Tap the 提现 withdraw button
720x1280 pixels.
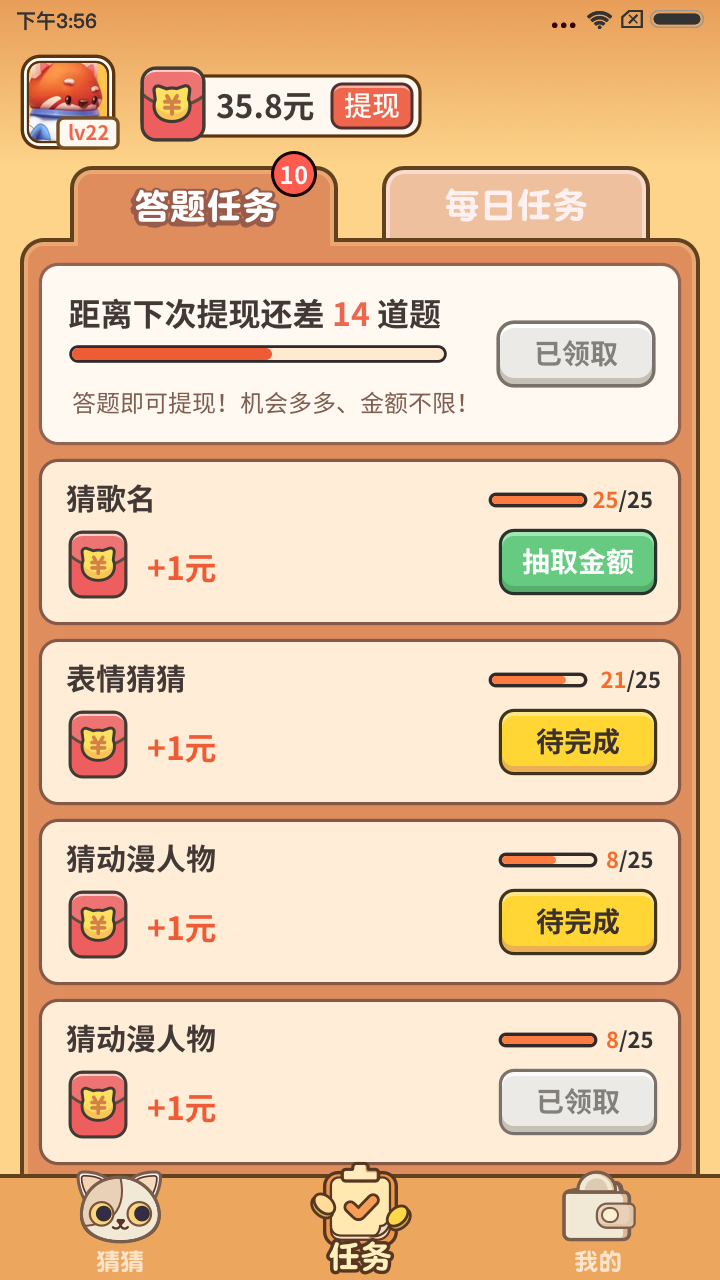372,106
